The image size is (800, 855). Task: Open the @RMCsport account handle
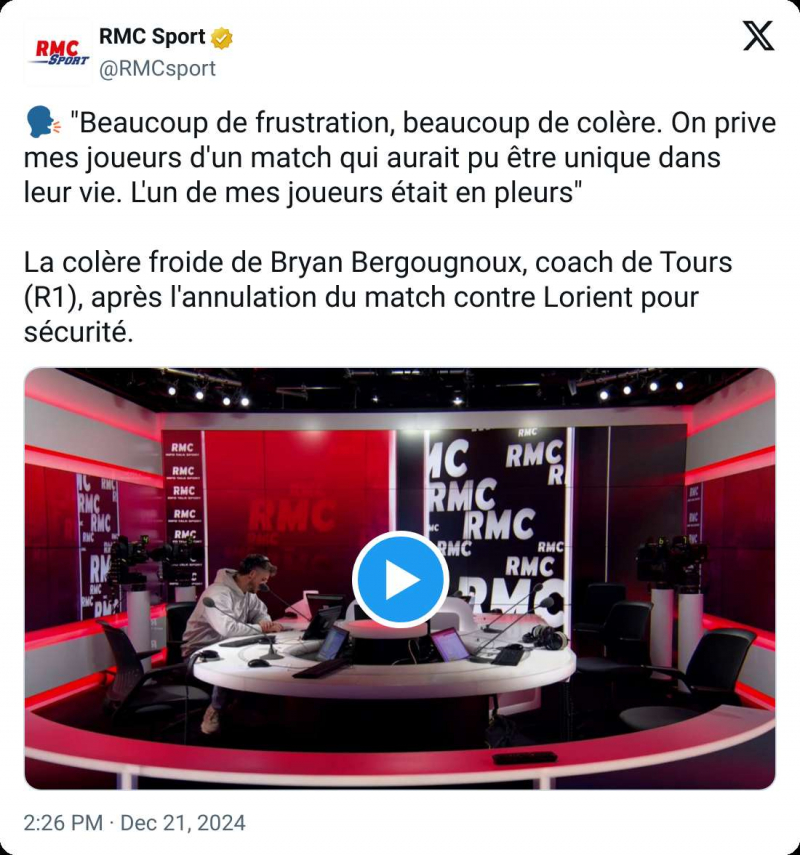pyautogui.click(x=157, y=68)
